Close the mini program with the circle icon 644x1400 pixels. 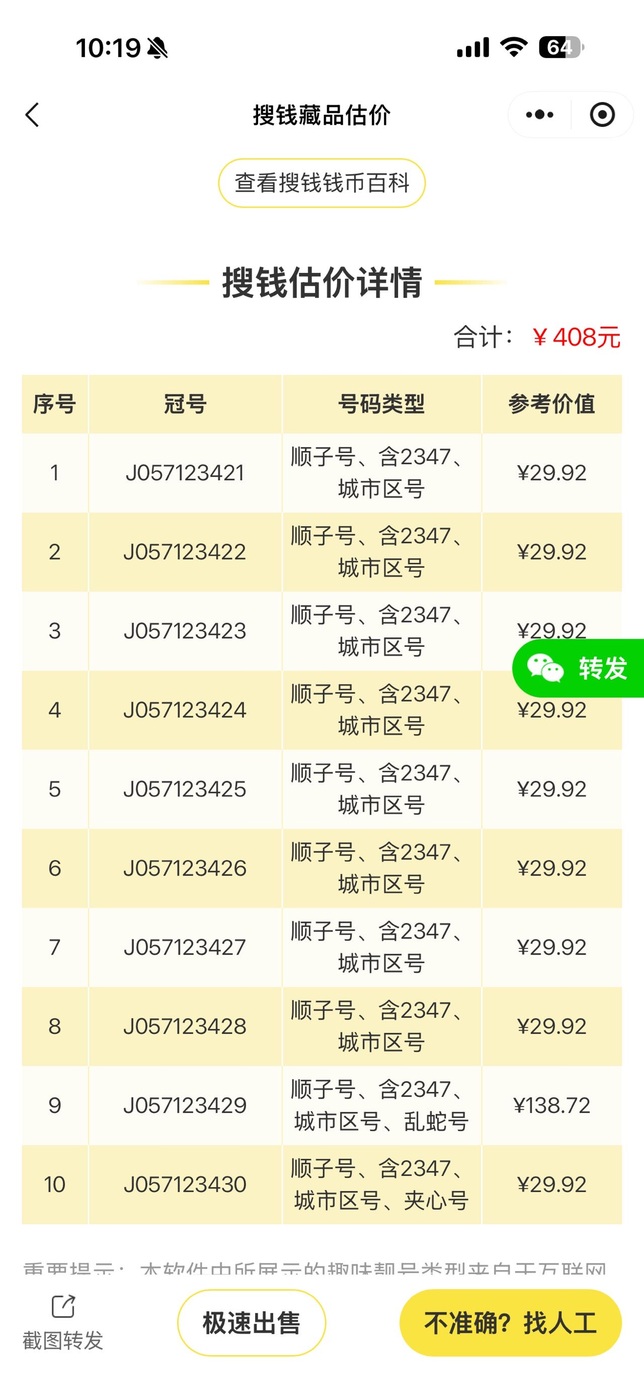602,115
